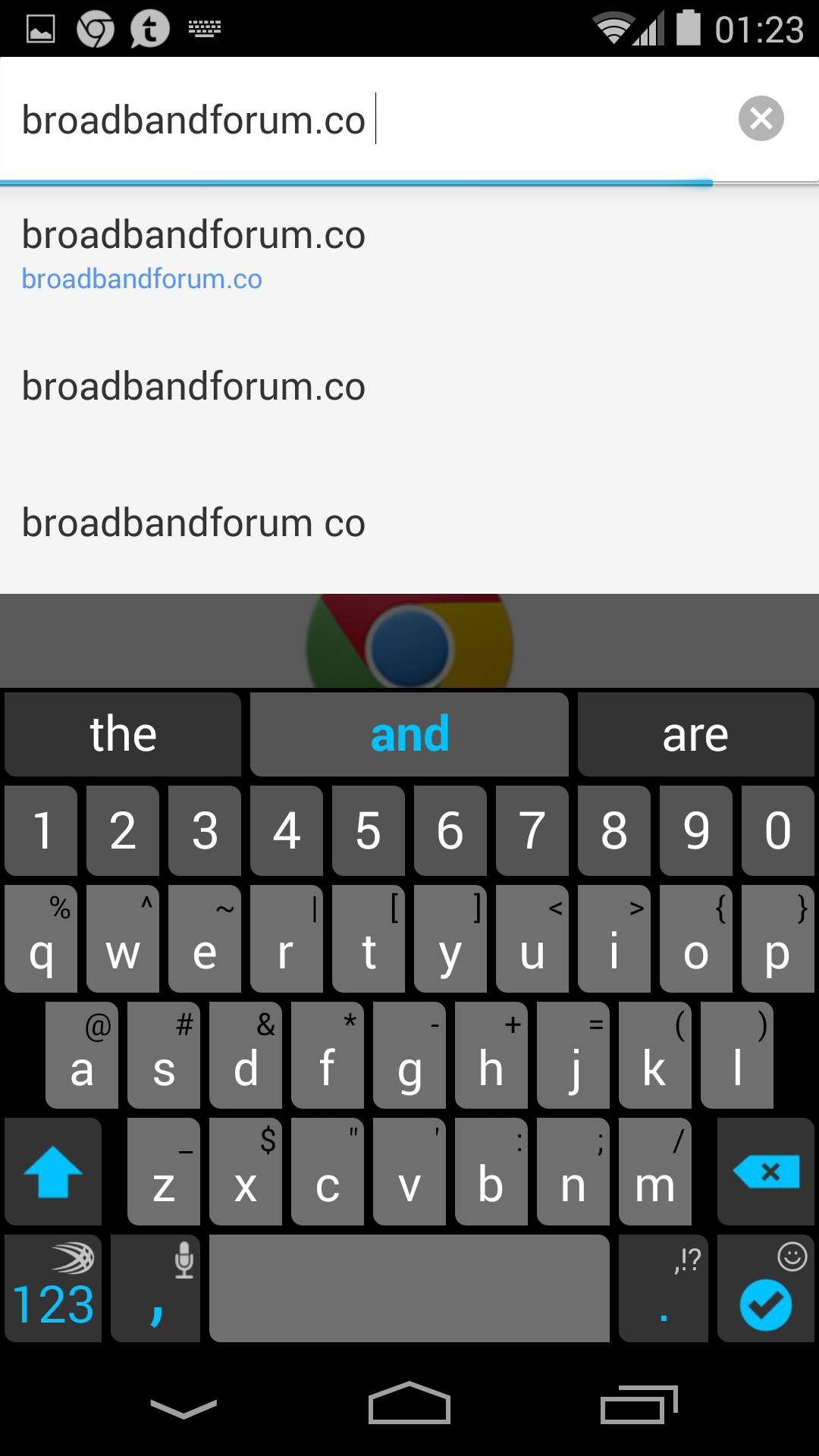Image resolution: width=819 pixels, height=1456 pixels.
Task: Open suggestion with blue broadbandforum.co link
Action: [193, 255]
